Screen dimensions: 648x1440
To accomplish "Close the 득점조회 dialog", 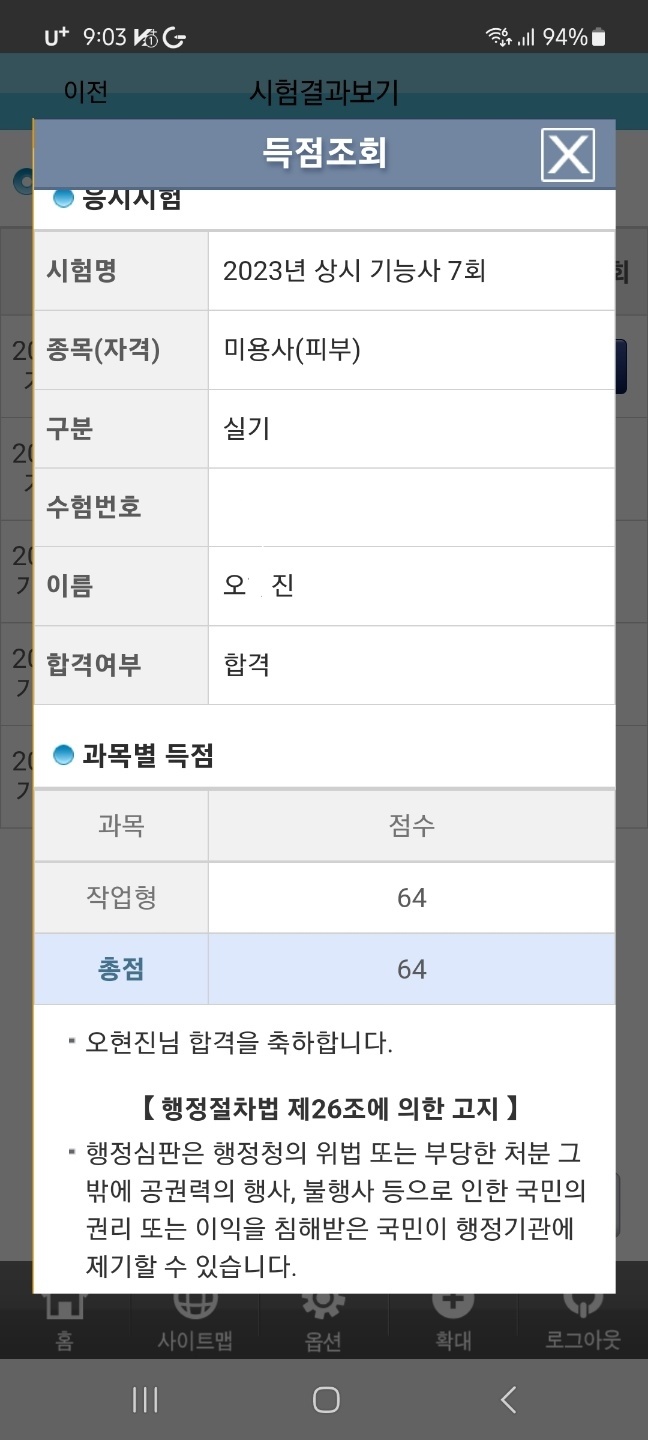I will (x=568, y=155).
